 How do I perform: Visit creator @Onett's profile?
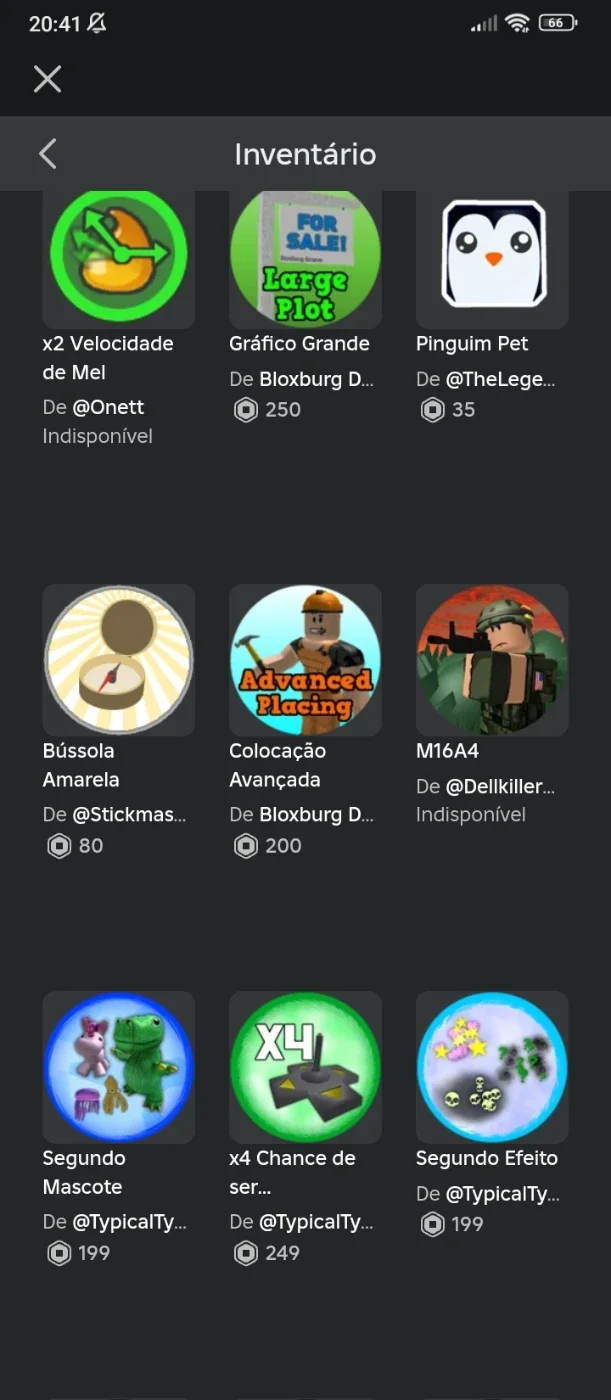[x=108, y=407]
